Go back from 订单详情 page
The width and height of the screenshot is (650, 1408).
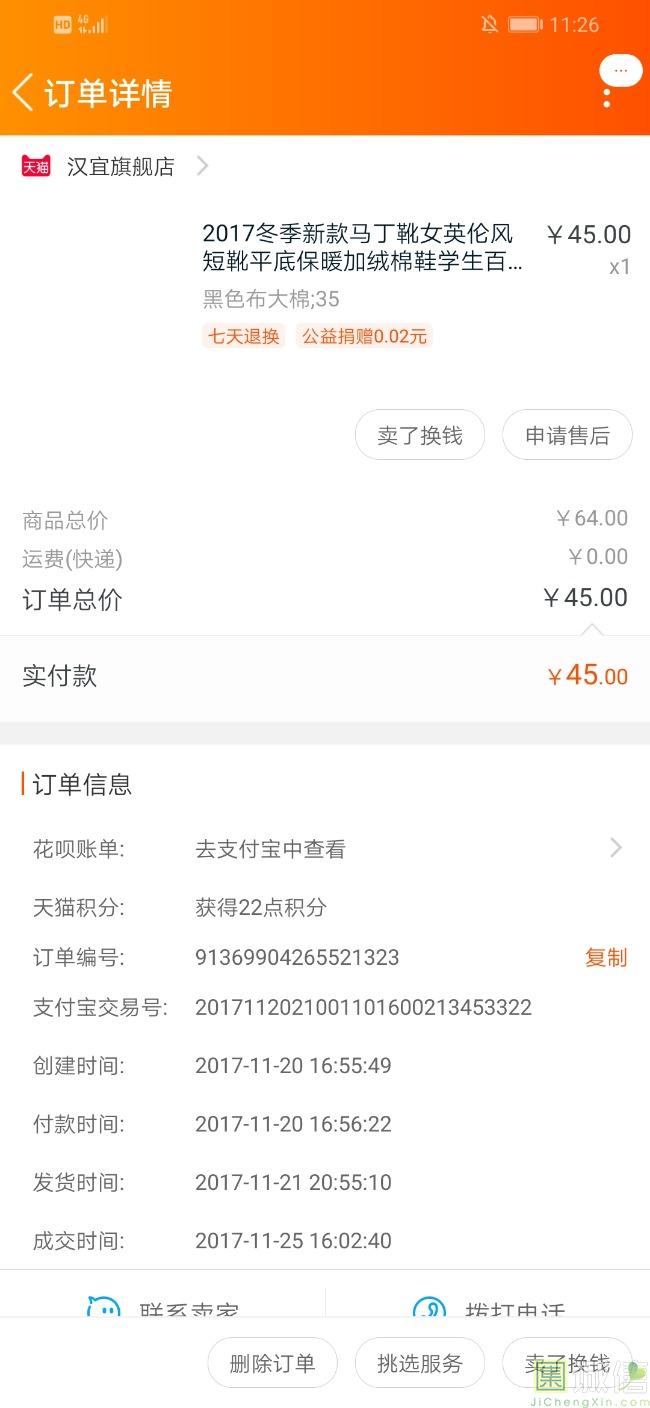(24, 92)
